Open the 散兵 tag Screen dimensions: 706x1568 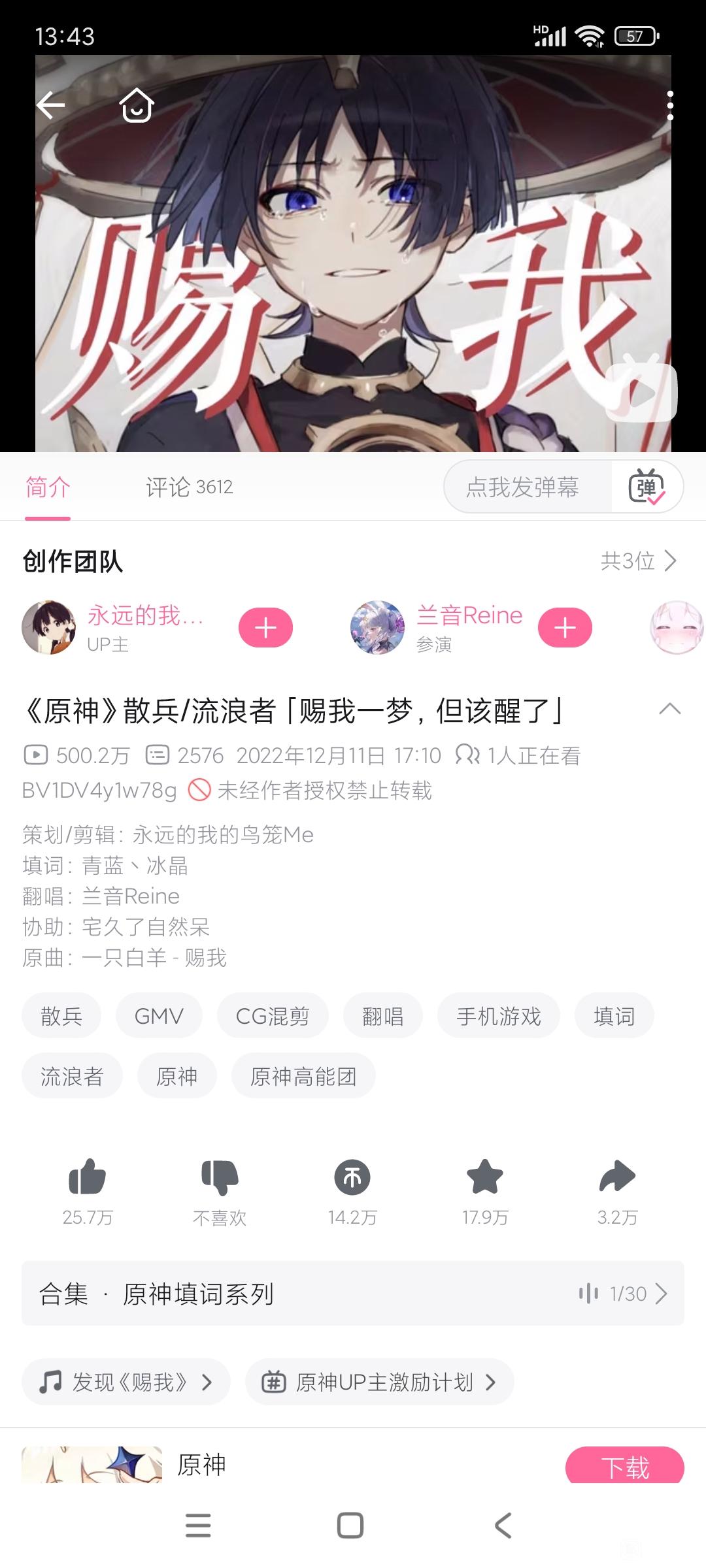(x=61, y=1016)
